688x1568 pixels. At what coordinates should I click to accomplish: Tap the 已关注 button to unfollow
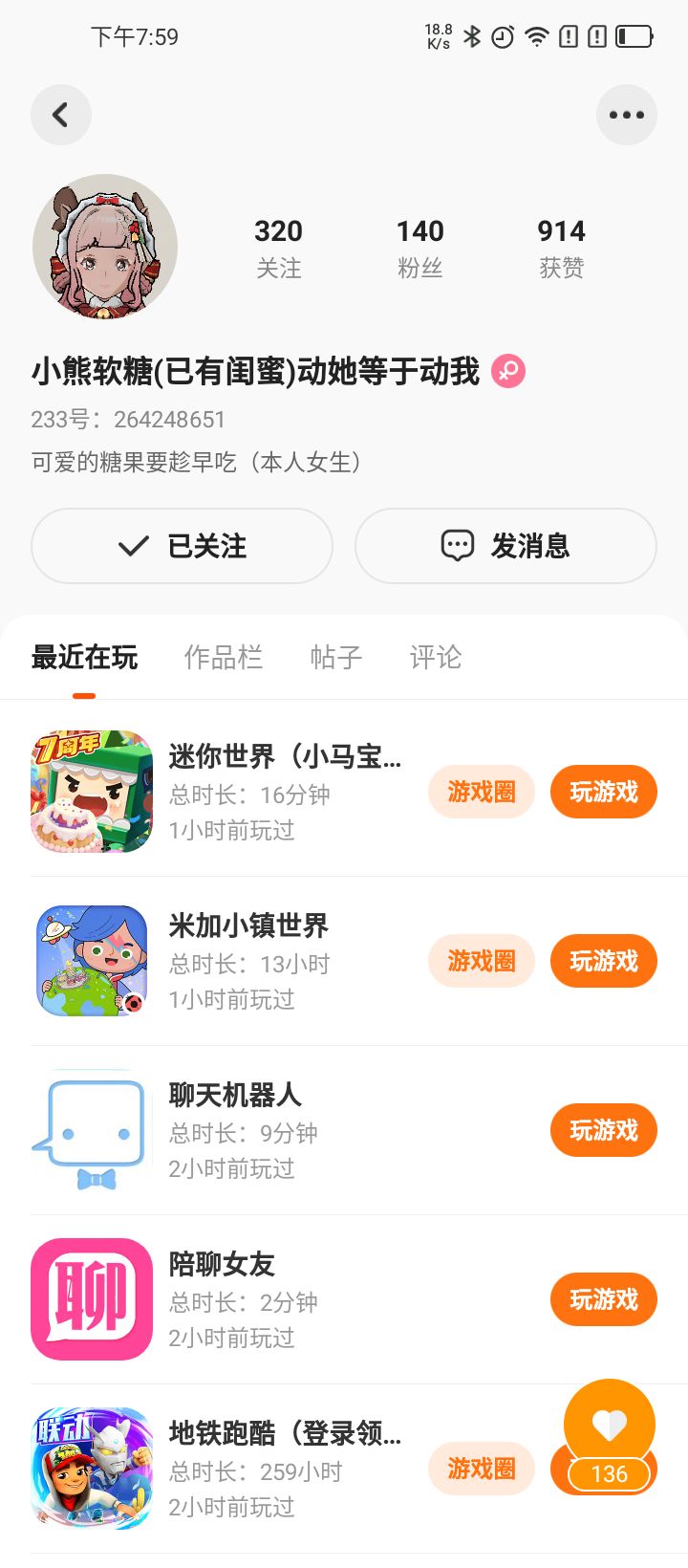pyautogui.click(x=182, y=546)
